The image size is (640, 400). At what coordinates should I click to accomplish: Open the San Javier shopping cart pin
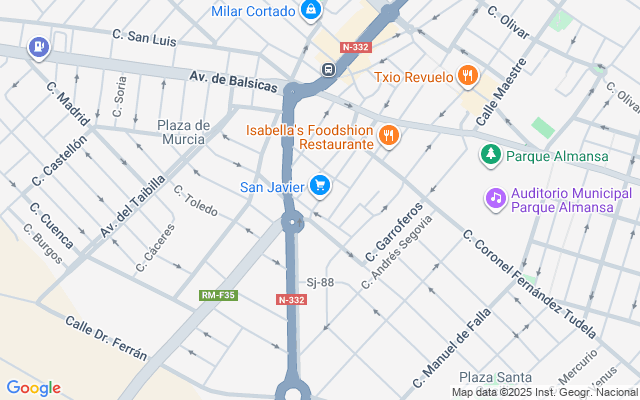320,186
